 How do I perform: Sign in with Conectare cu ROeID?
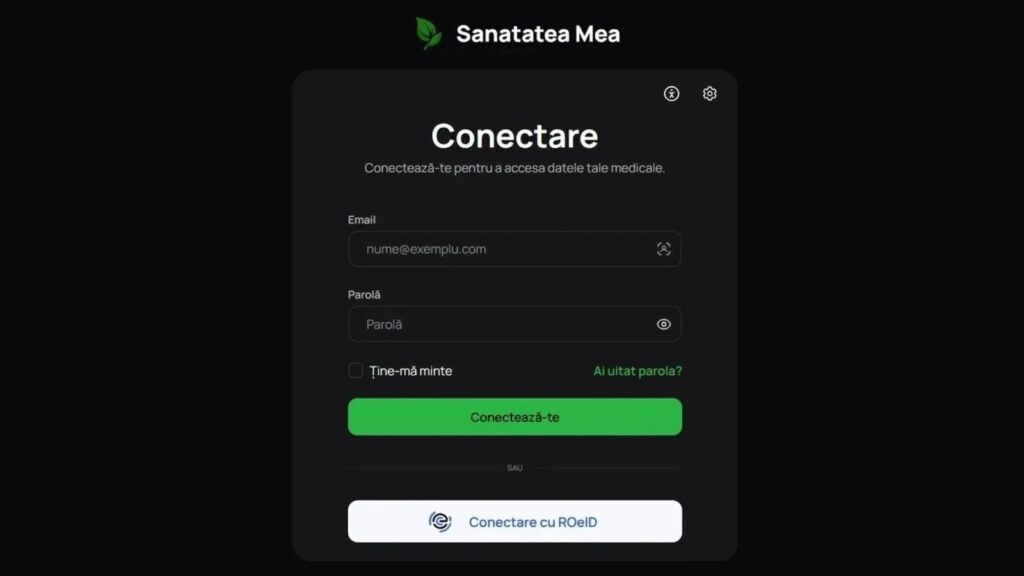pyautogui.click(x=515, y=521)
